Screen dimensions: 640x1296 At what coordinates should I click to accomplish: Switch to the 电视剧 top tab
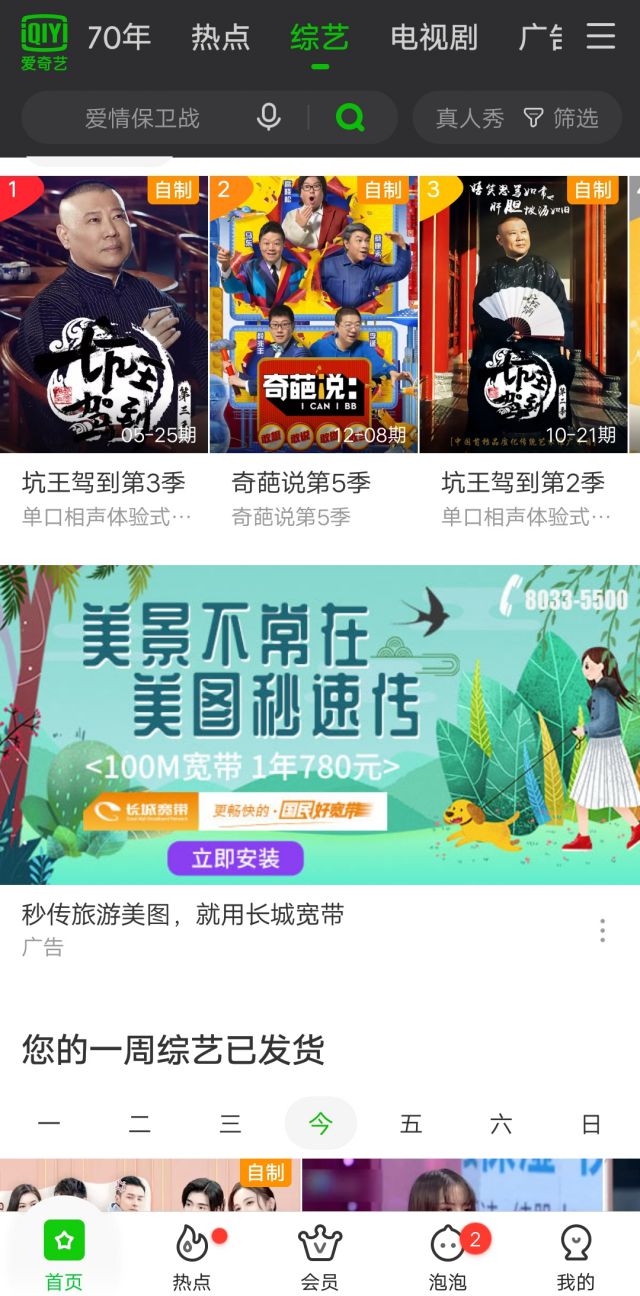click(434, 38)
